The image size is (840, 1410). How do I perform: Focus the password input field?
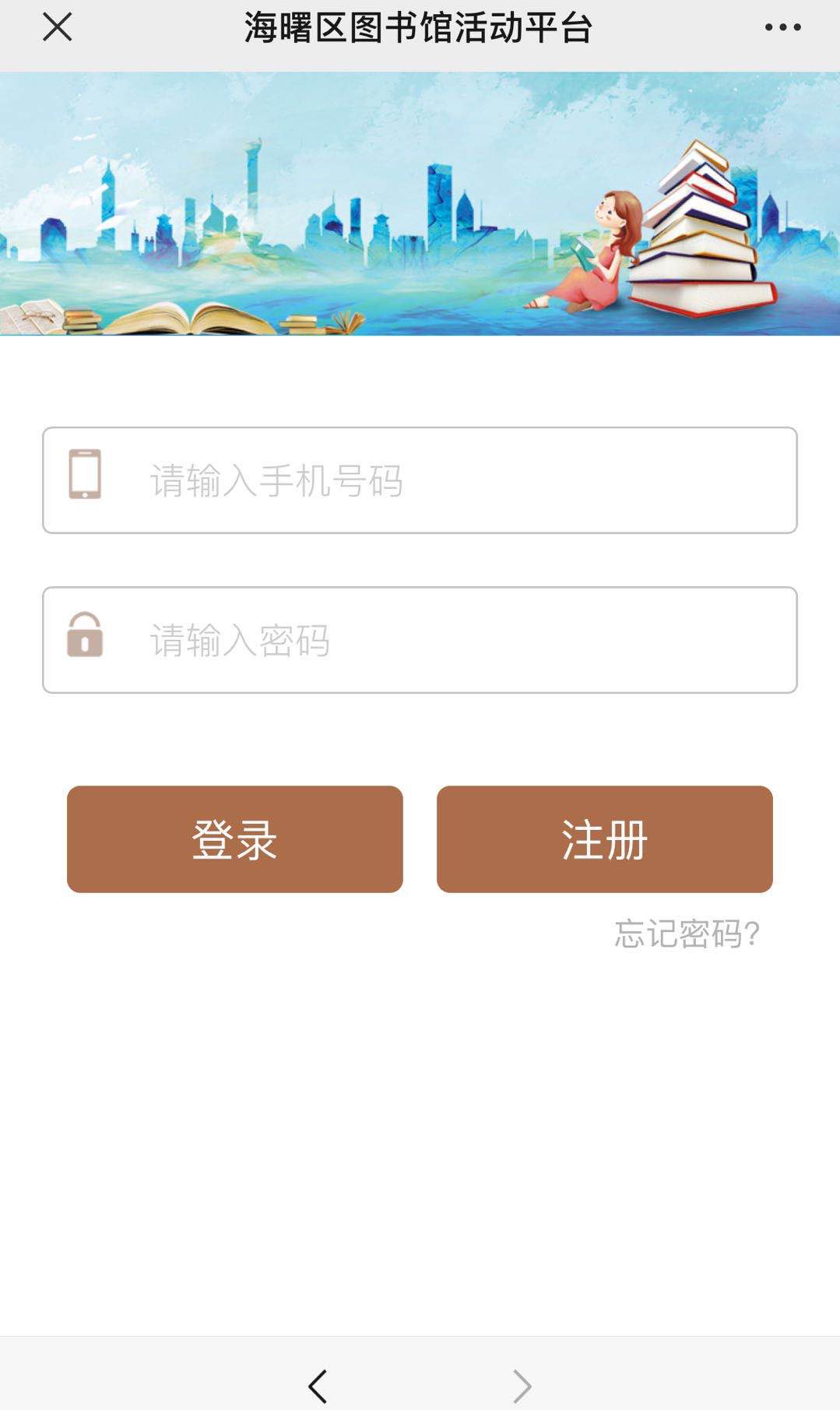(452, 640)
